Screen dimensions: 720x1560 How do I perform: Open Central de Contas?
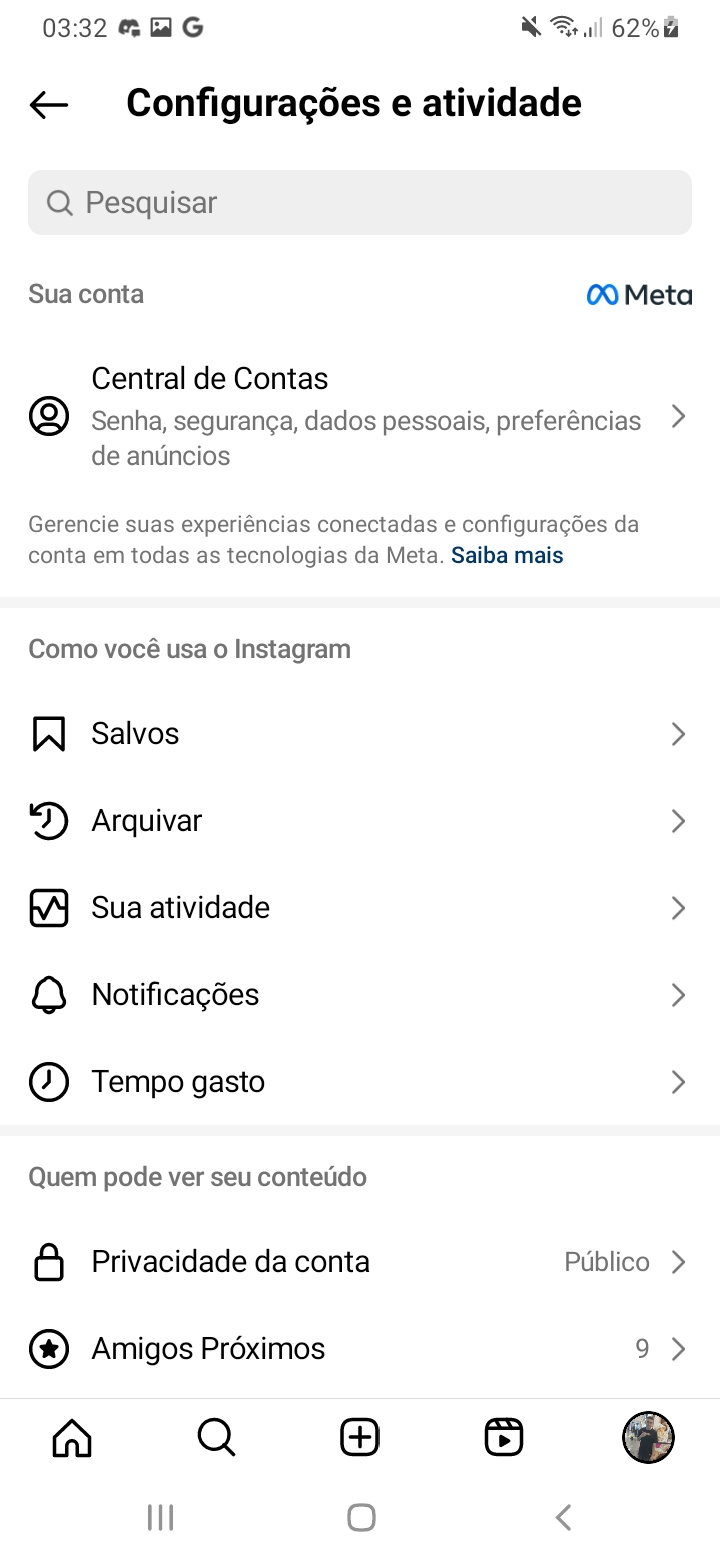(360, 416)
